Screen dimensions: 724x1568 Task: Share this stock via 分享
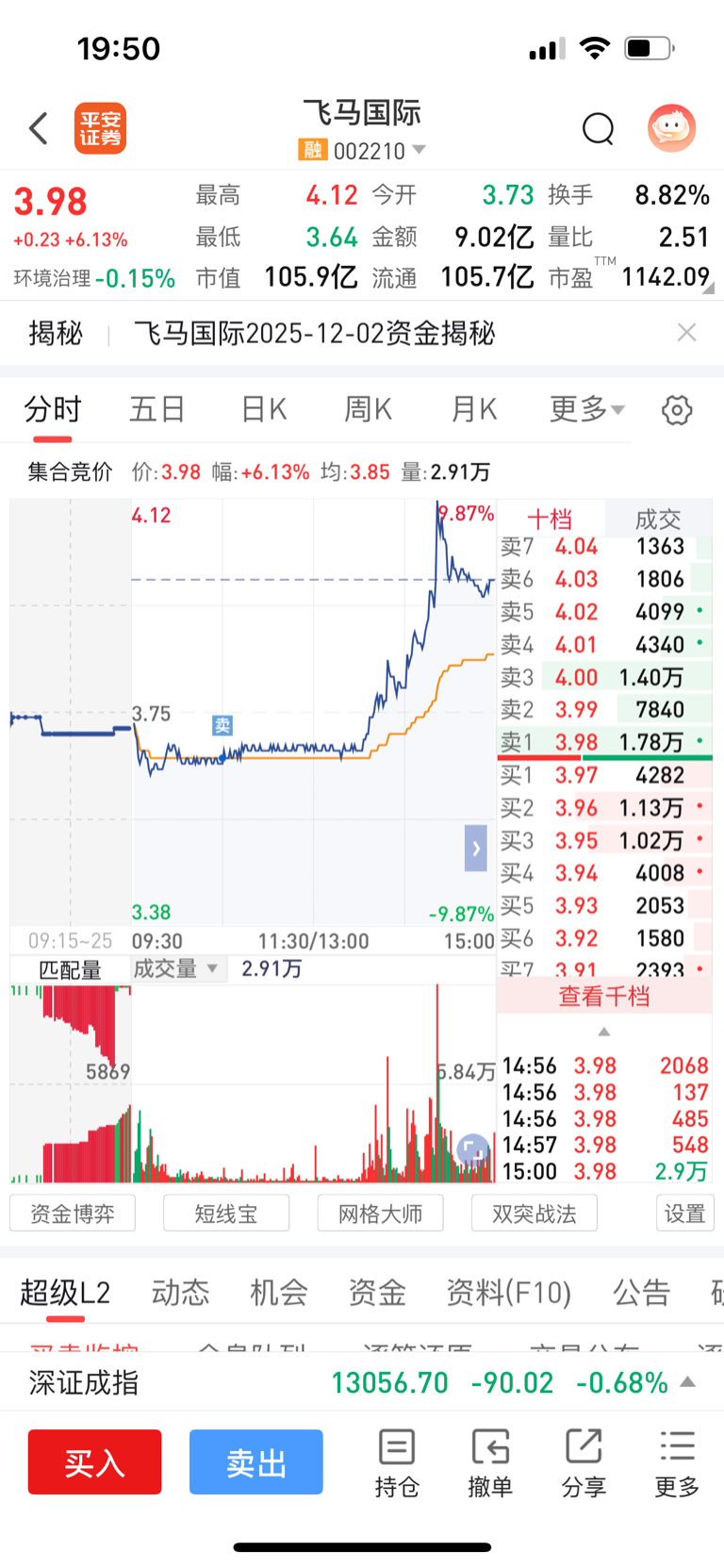[x=584, y=1463]
